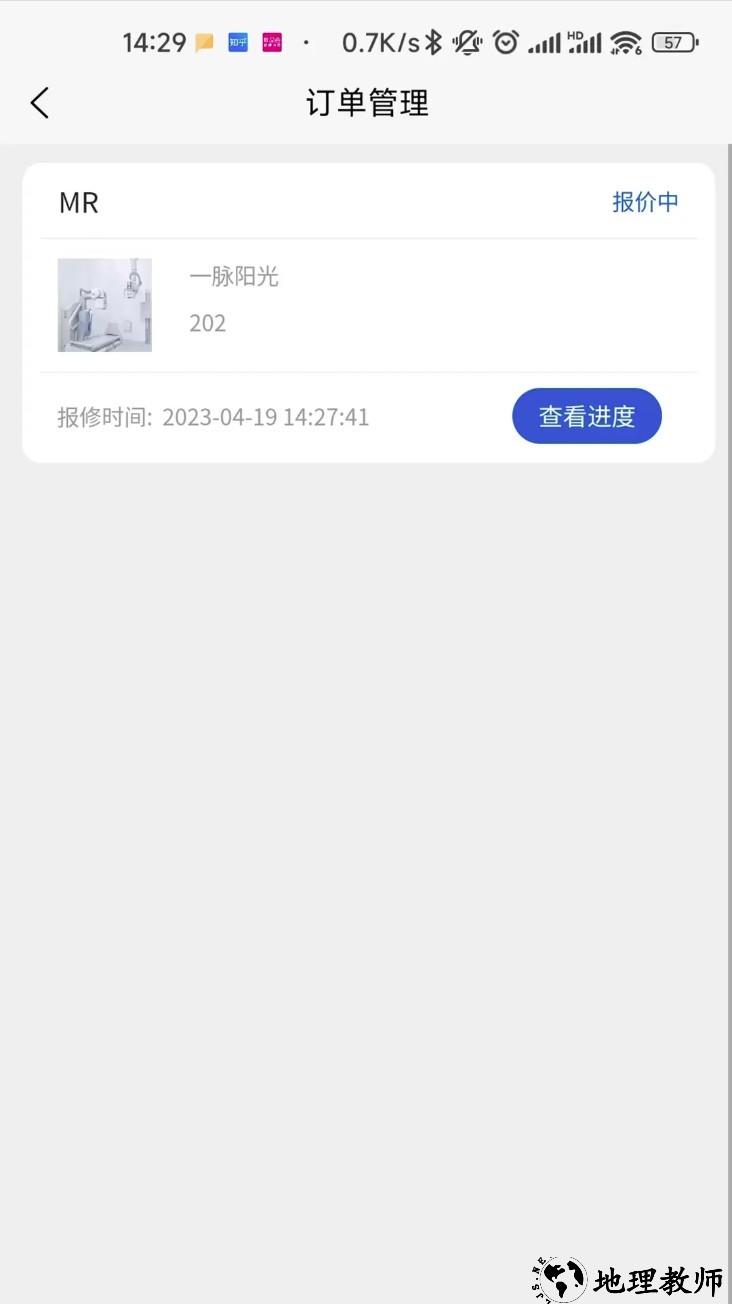732x1304 pixels.
Task: Open 查看进度 to check repair progress
Action: pos(587,416)
